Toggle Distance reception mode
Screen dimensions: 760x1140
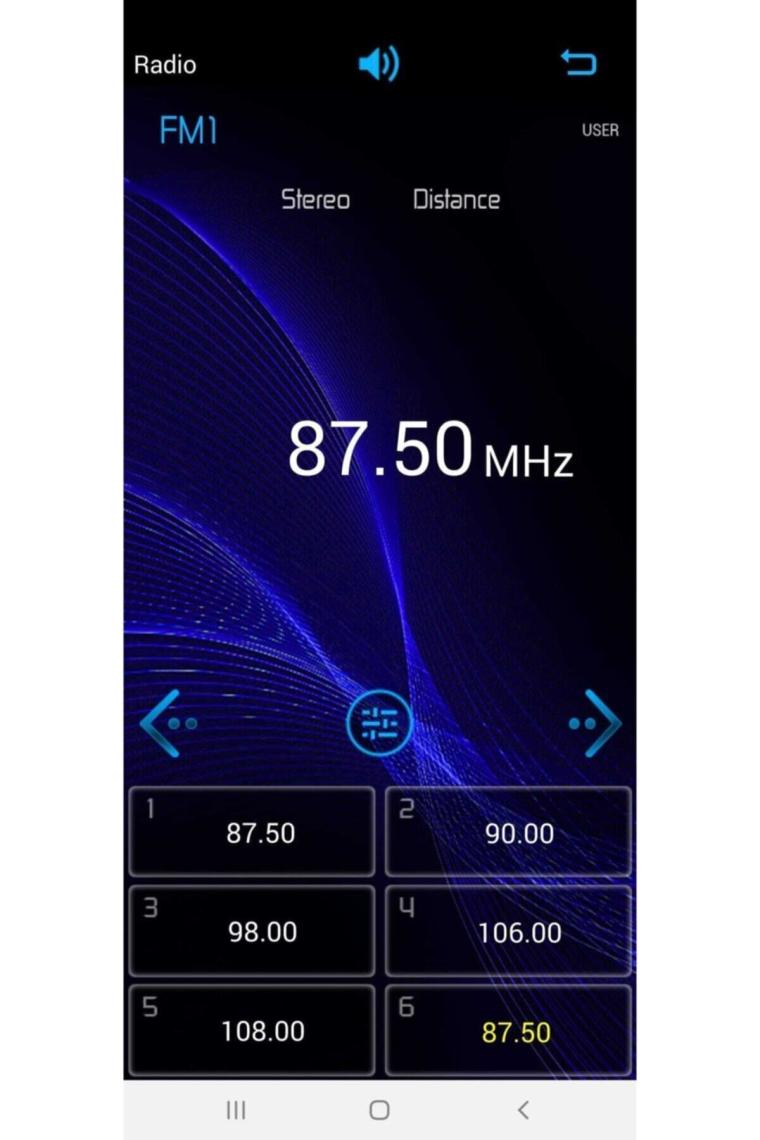456,199
